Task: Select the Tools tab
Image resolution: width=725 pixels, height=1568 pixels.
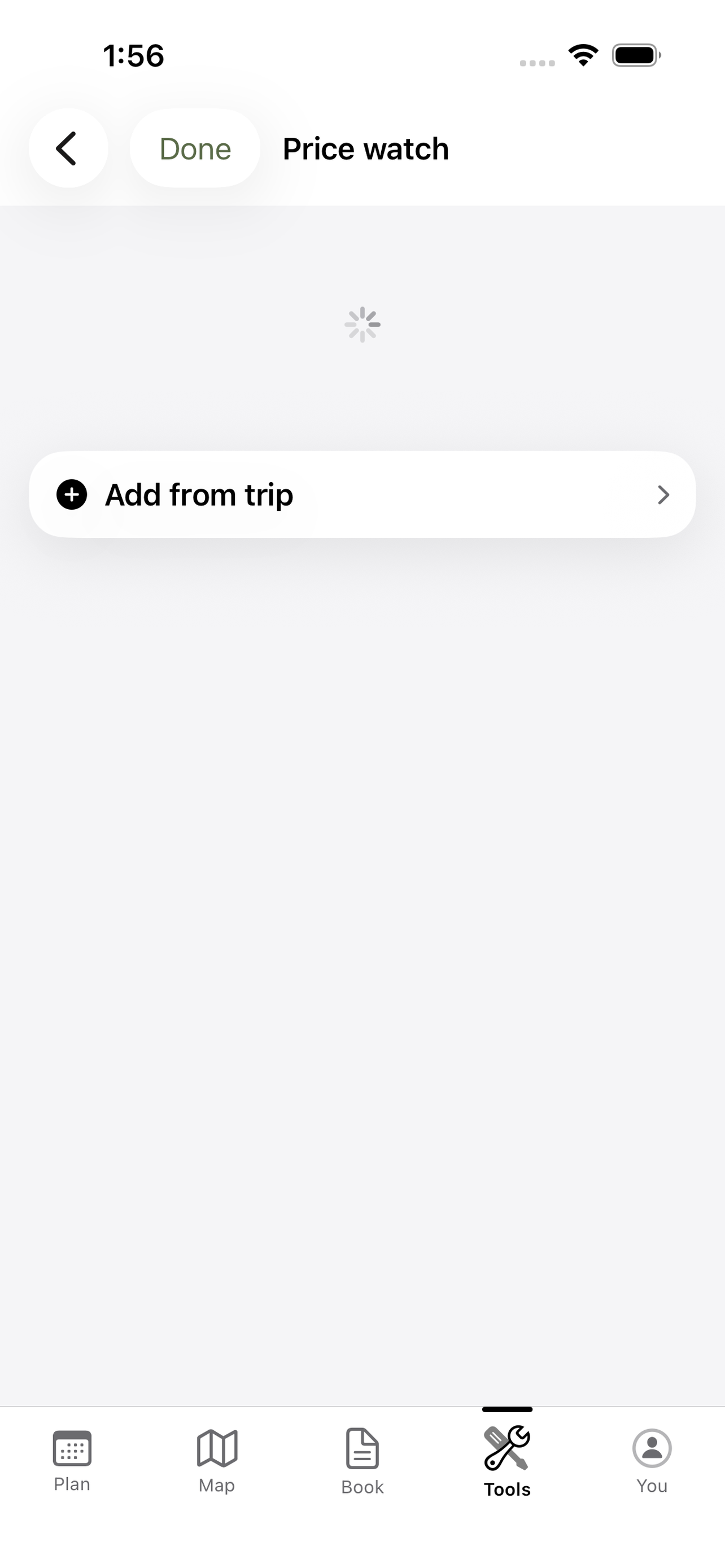Action: (x=507, y=1461)
